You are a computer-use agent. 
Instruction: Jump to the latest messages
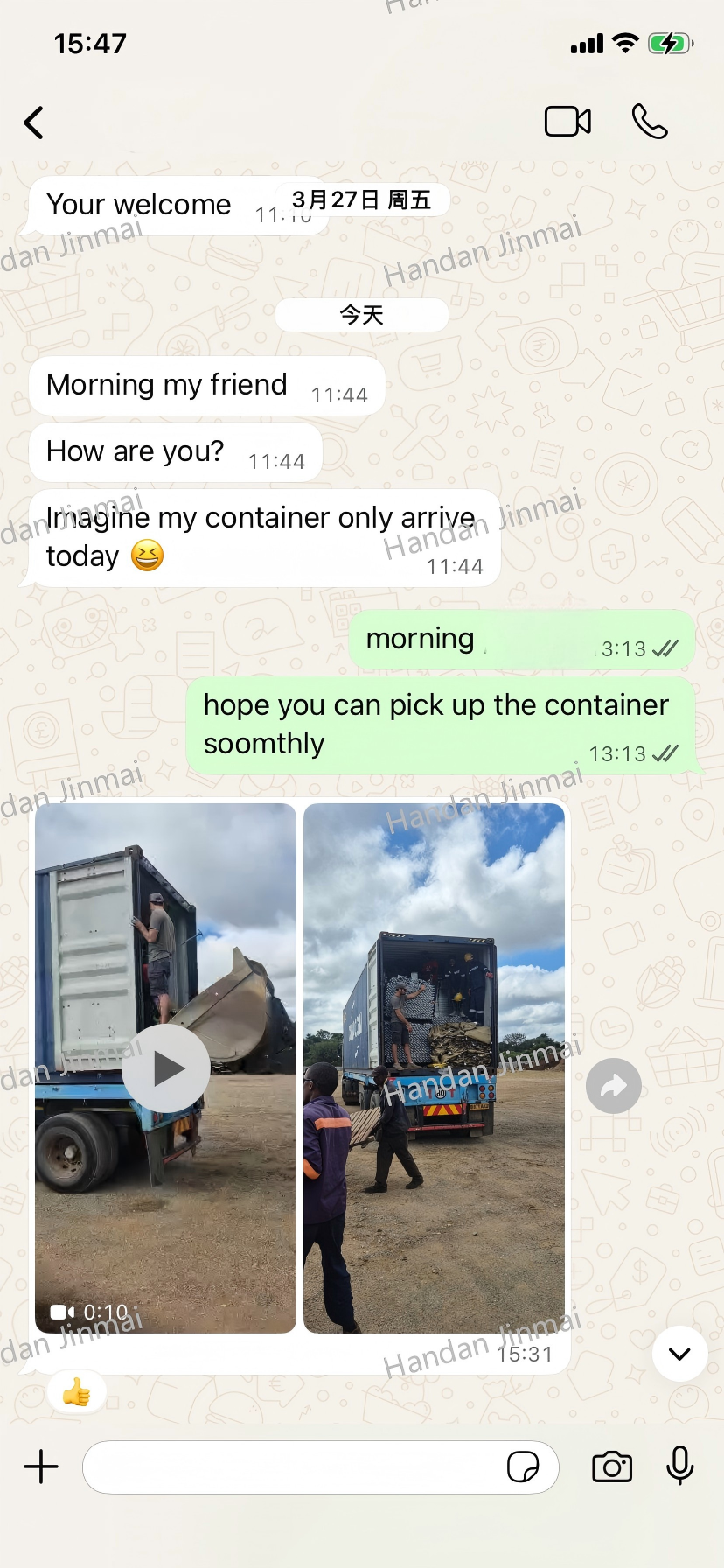pyautogui.click(x=679, y=1354)
